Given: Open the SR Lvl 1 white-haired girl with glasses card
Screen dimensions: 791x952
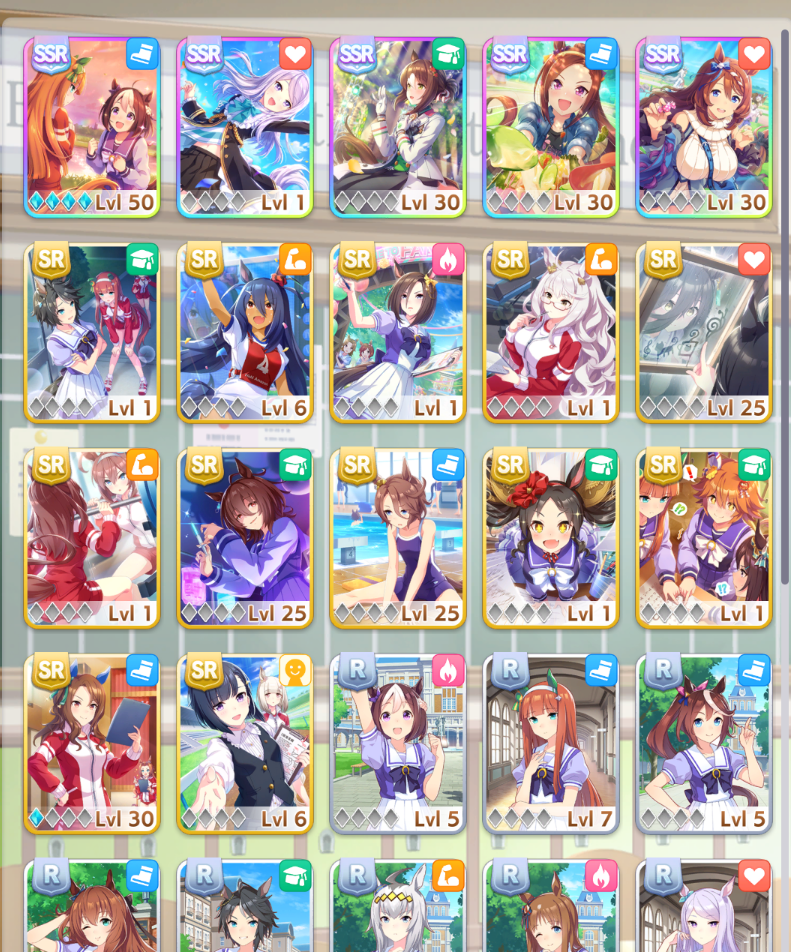Looking at the screenshot, I should 551,333.
